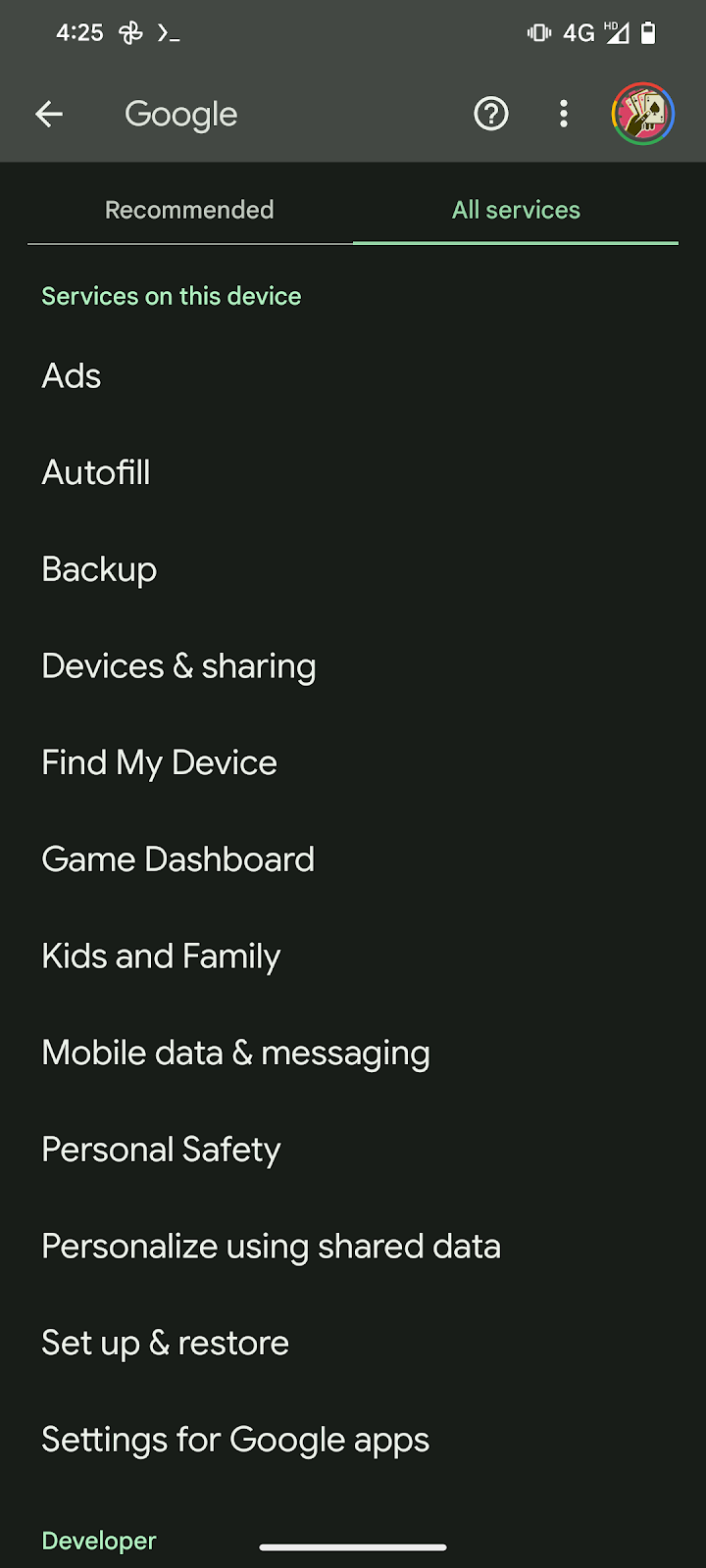The width and height of the screenshot is (706, 1568).
Task: Open Game Dashboard settings
Action: click(353, 859)
